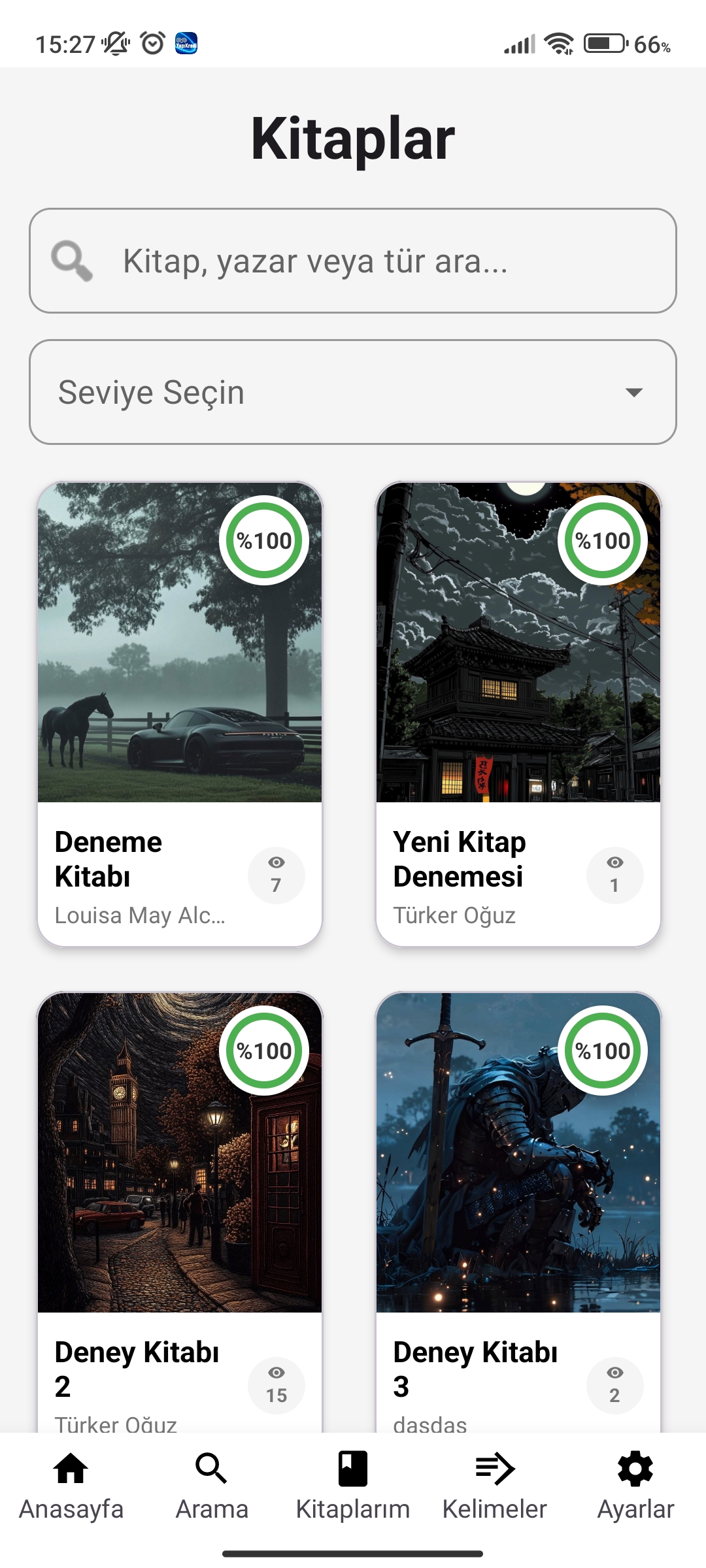This screenshot has height=1568, width=706.
Task: Open the Deney Kitabı 2 book card
Action: click(x=180, y=1212)
